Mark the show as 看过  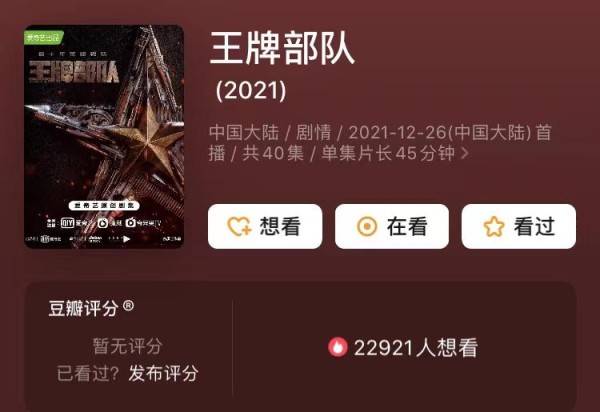pos(518,226)
